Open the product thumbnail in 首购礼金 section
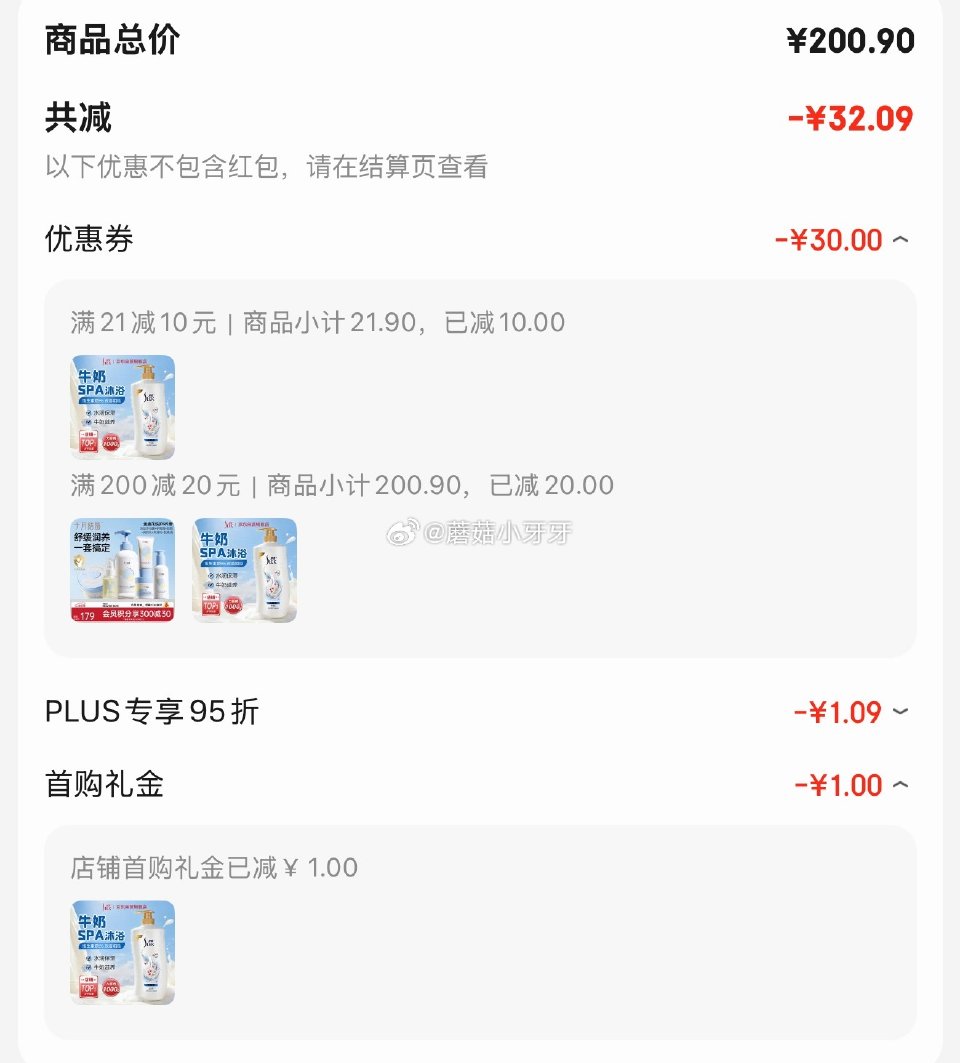960x1063 pixels. pos(121,950)
